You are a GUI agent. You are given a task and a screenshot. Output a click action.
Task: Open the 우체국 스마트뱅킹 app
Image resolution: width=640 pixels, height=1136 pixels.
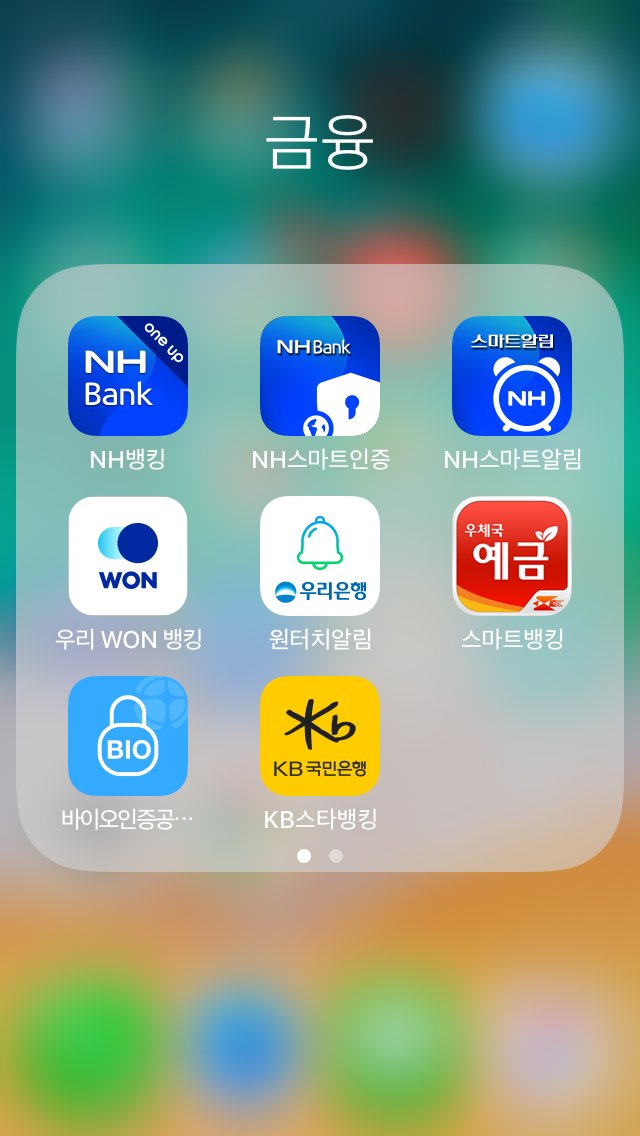[512, 556]
